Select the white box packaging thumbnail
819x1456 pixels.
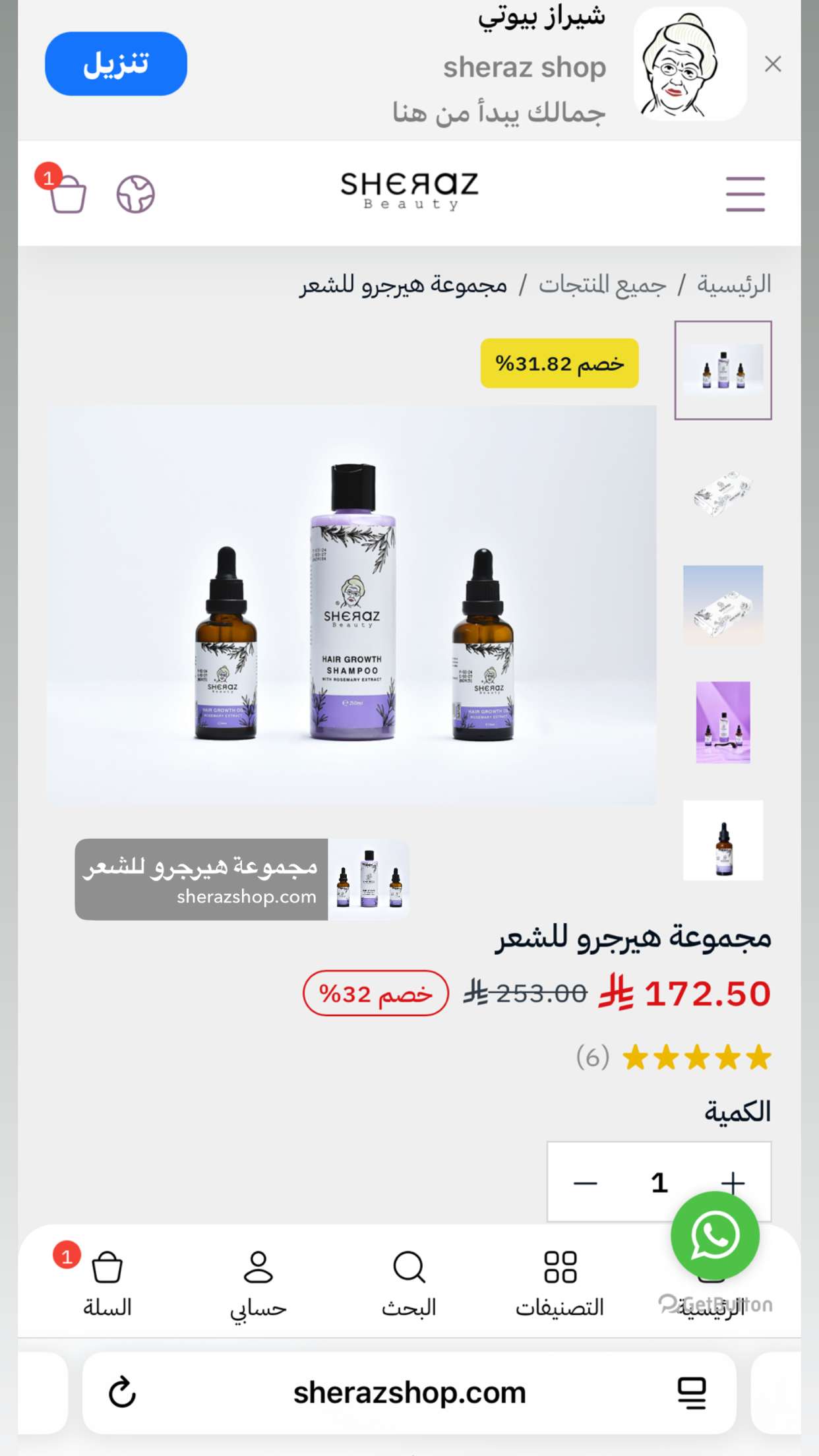[x=723, y=491]
